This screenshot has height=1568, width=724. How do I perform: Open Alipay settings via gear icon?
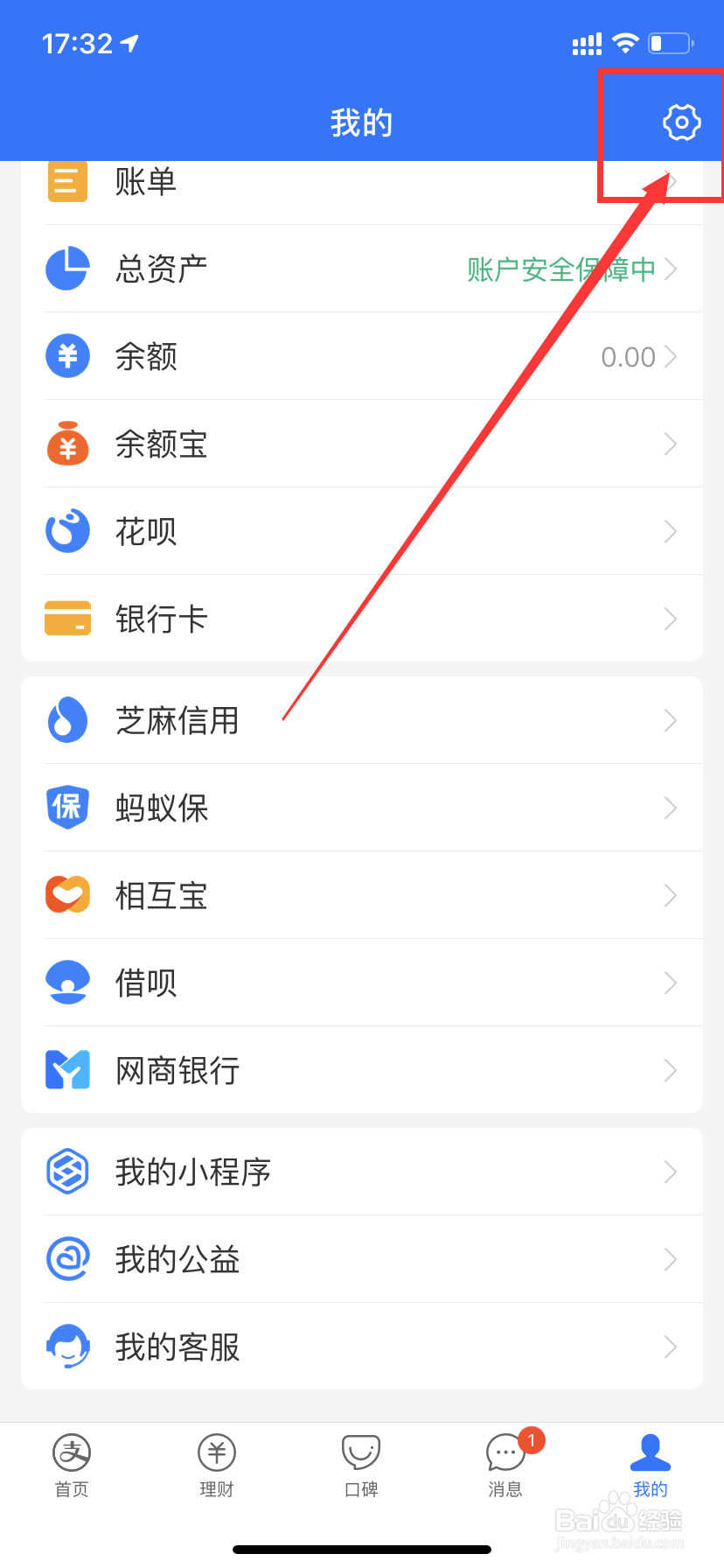point(682,122)
